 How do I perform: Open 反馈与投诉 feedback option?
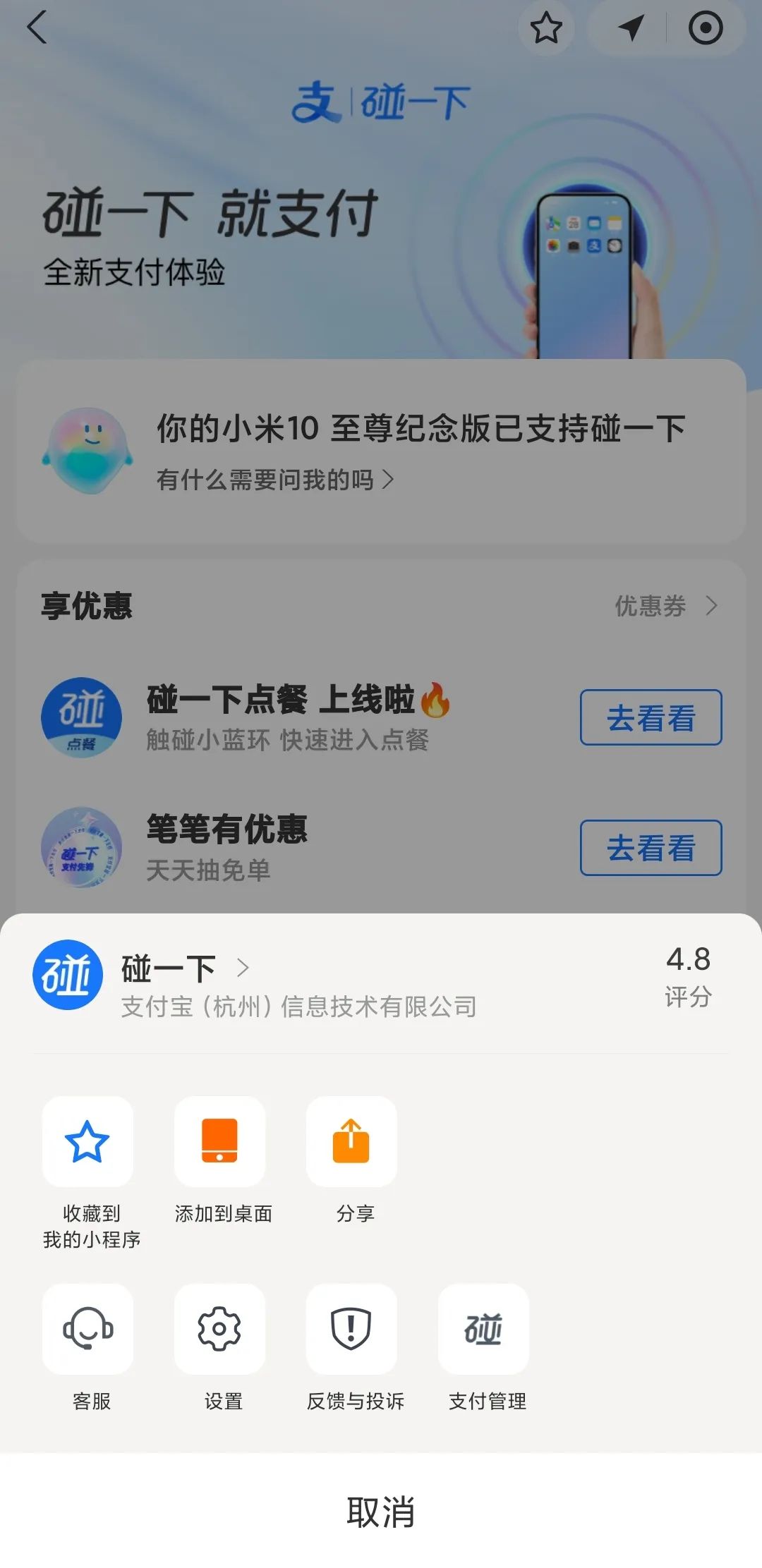(x=352, y=1330)
